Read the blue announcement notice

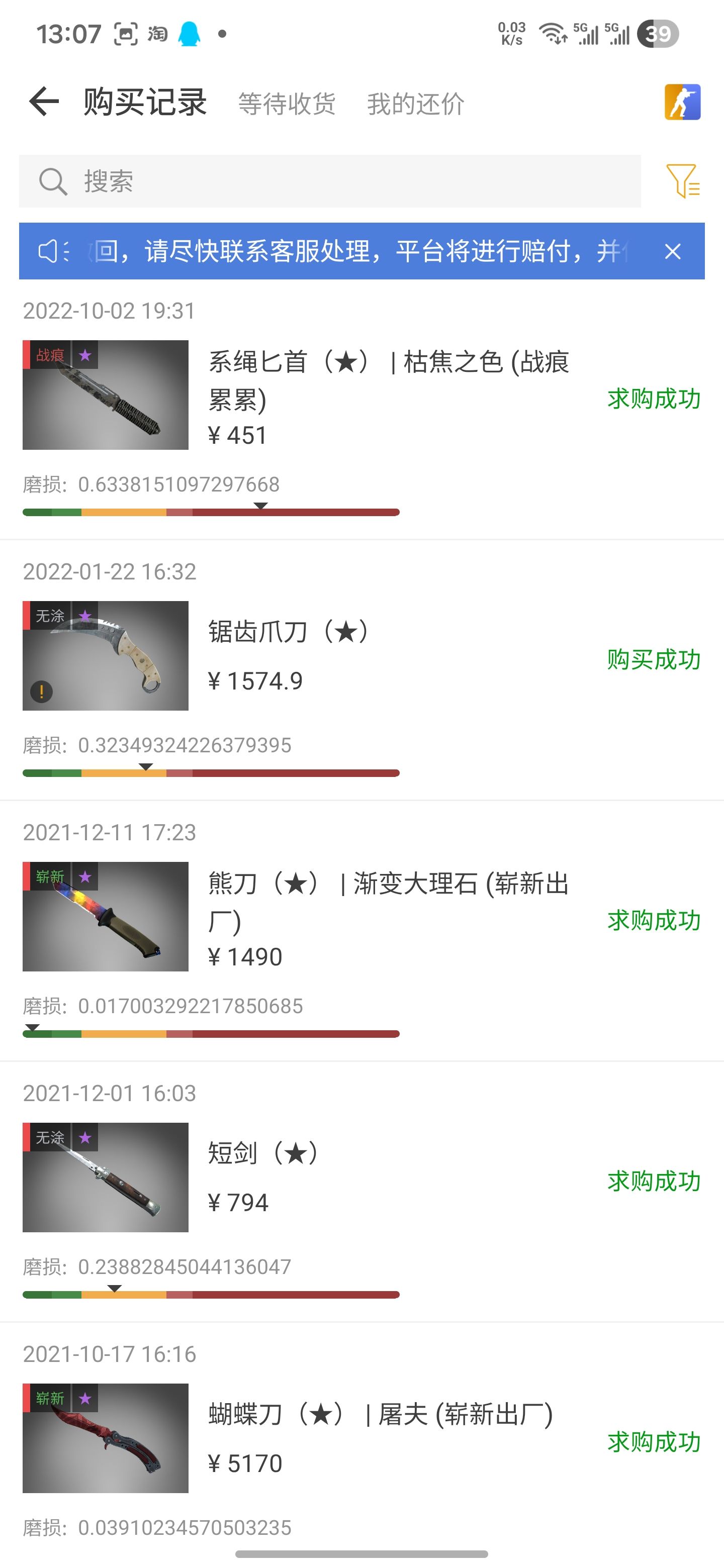353,251
